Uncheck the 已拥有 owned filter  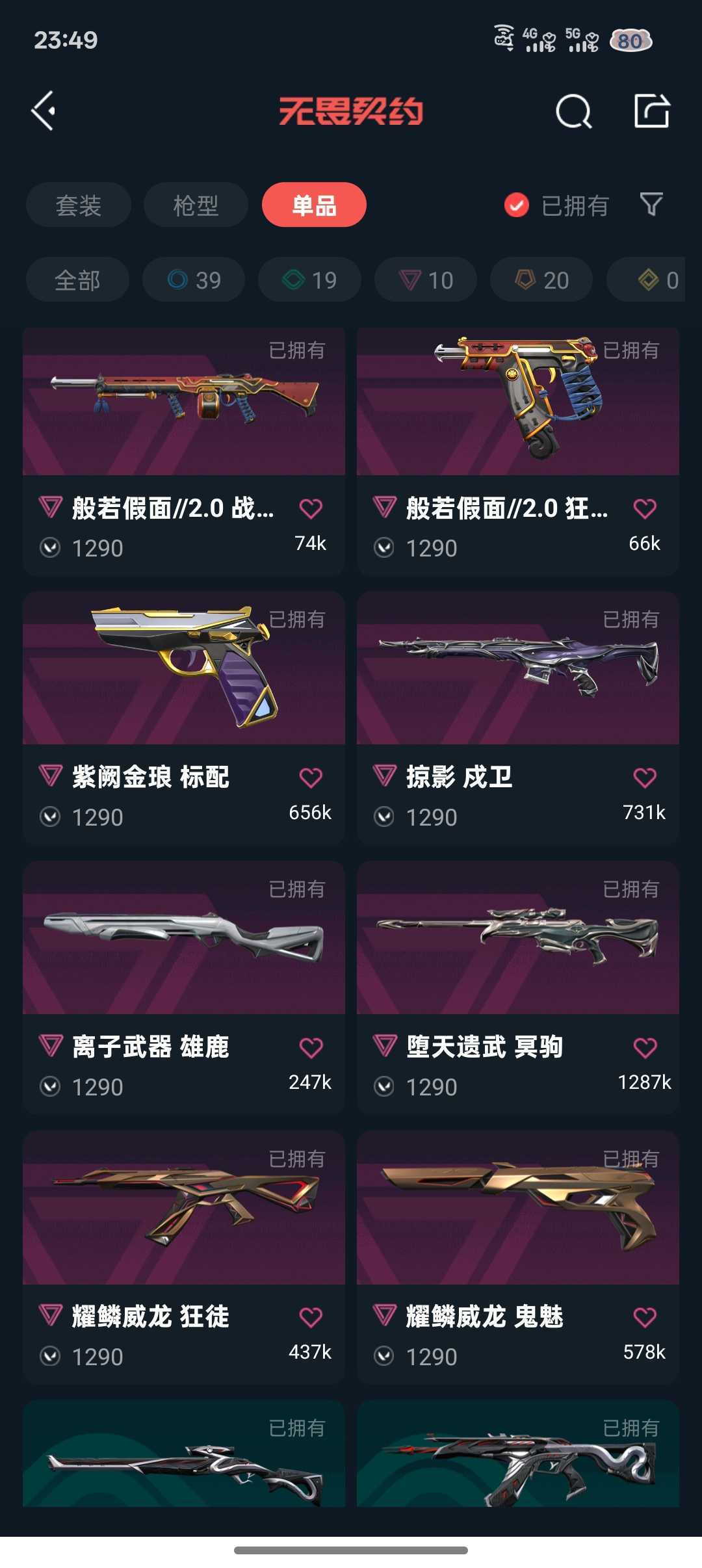517,205
